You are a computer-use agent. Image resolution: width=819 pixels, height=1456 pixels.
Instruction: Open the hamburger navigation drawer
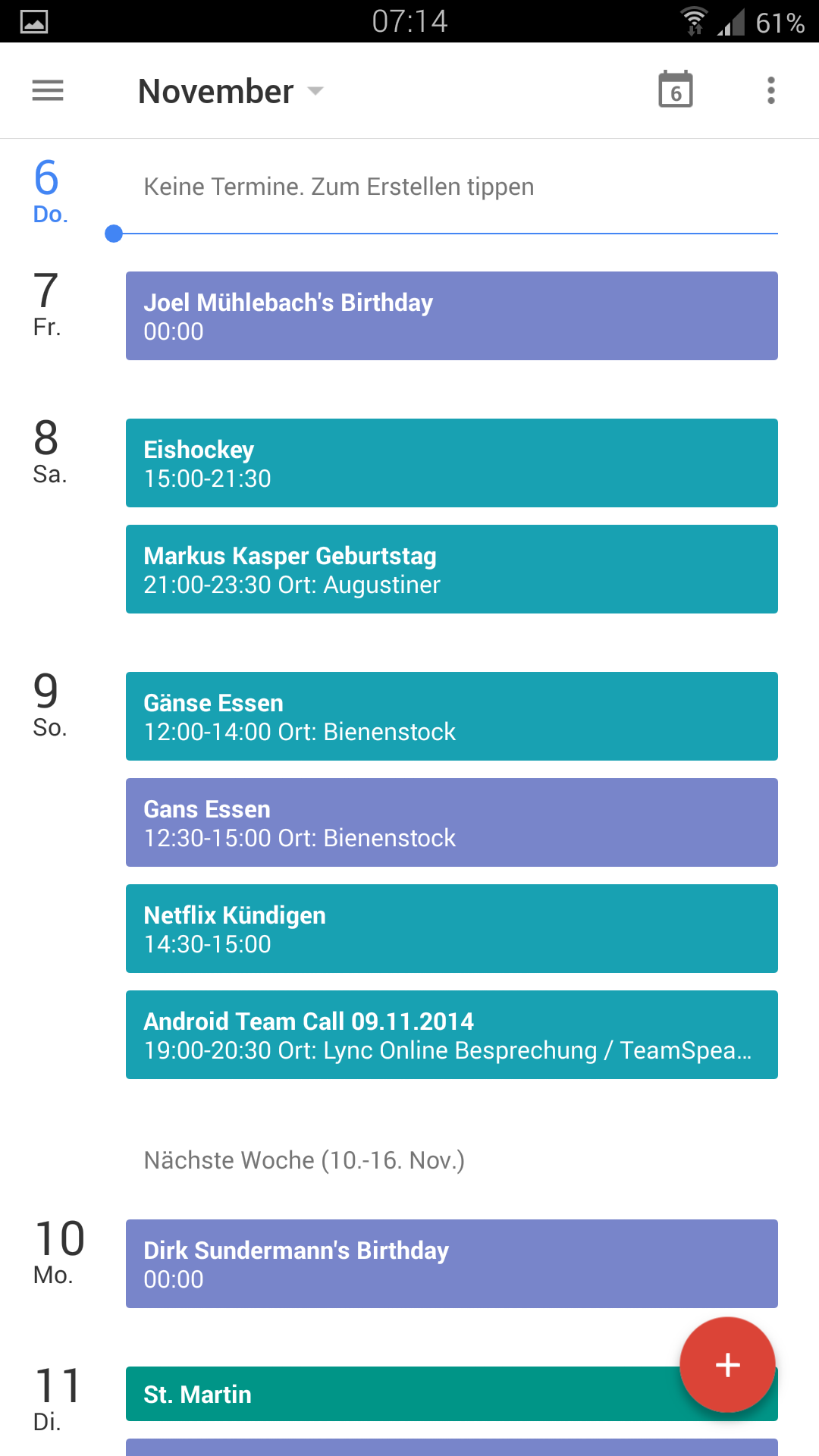coord(48,91)
